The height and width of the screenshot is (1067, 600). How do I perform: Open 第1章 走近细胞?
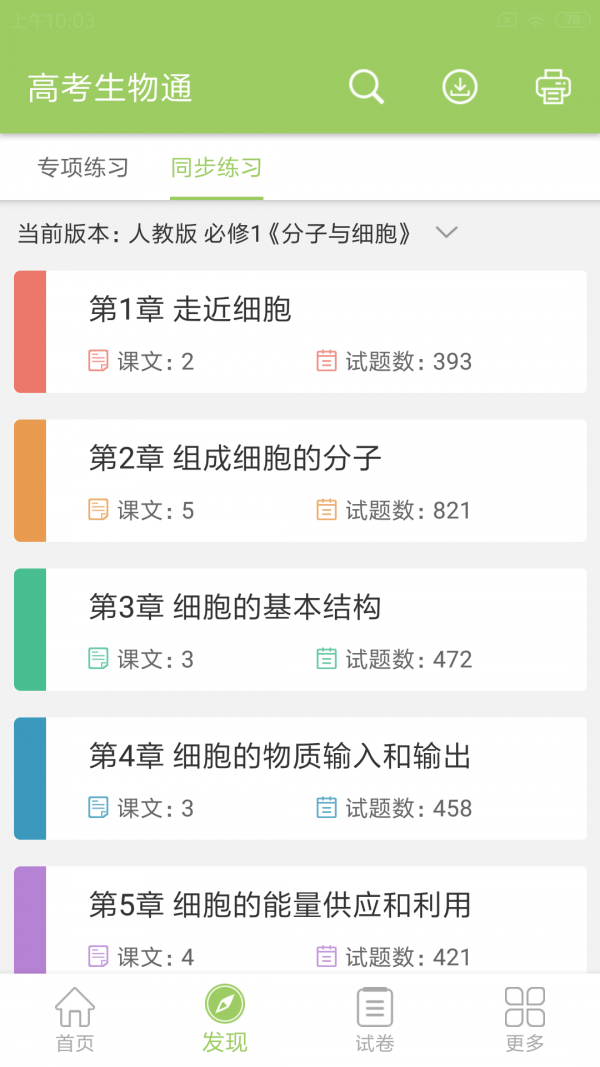click(x=300, y=332)
